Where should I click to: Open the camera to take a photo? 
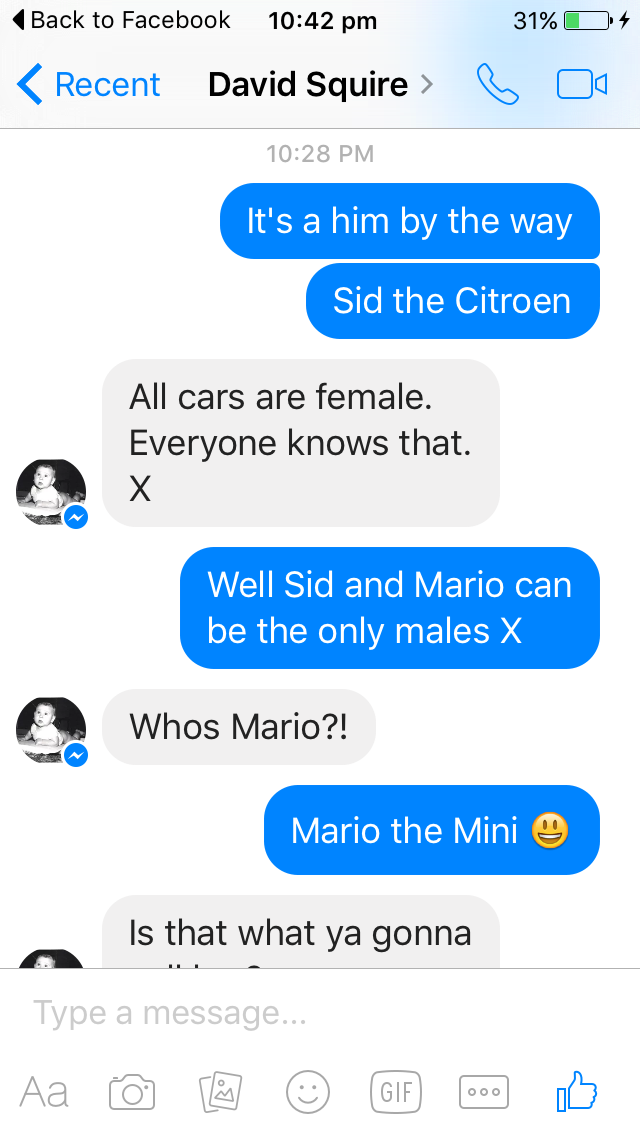coord(132,1091)
